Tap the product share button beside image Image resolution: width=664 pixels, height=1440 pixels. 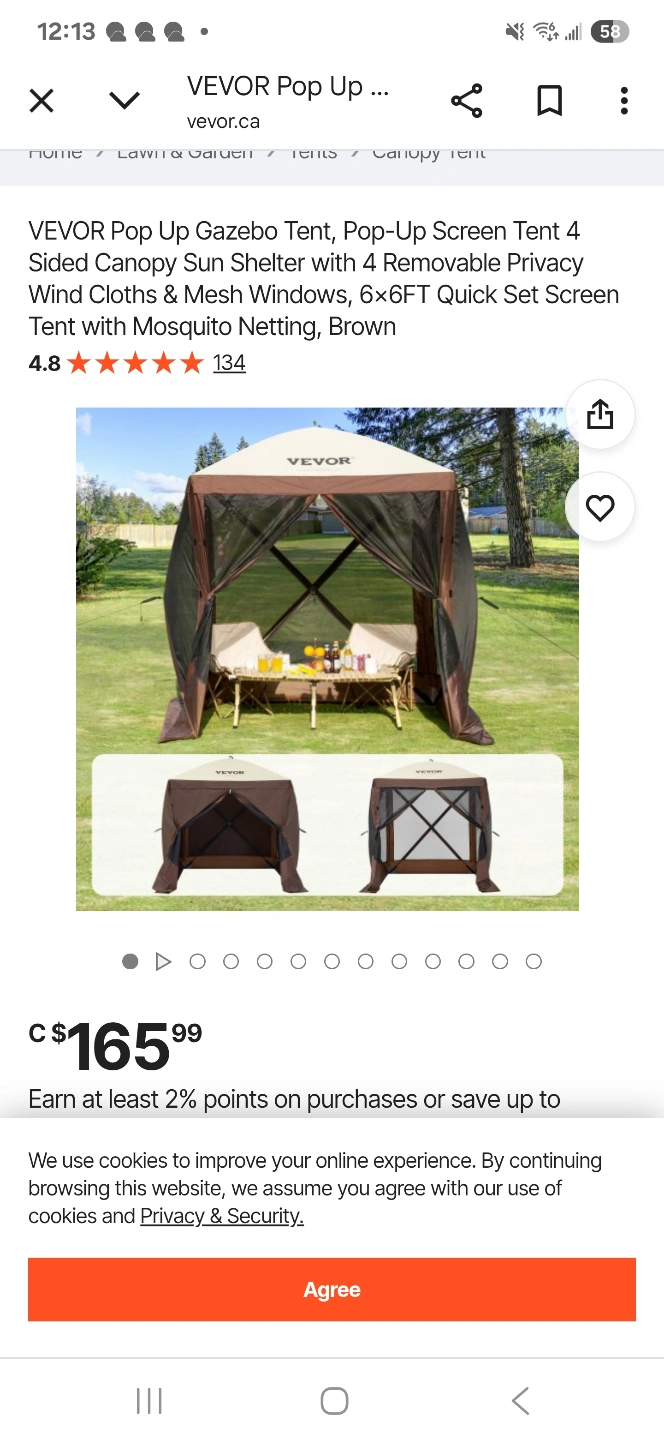click(600, 414)
